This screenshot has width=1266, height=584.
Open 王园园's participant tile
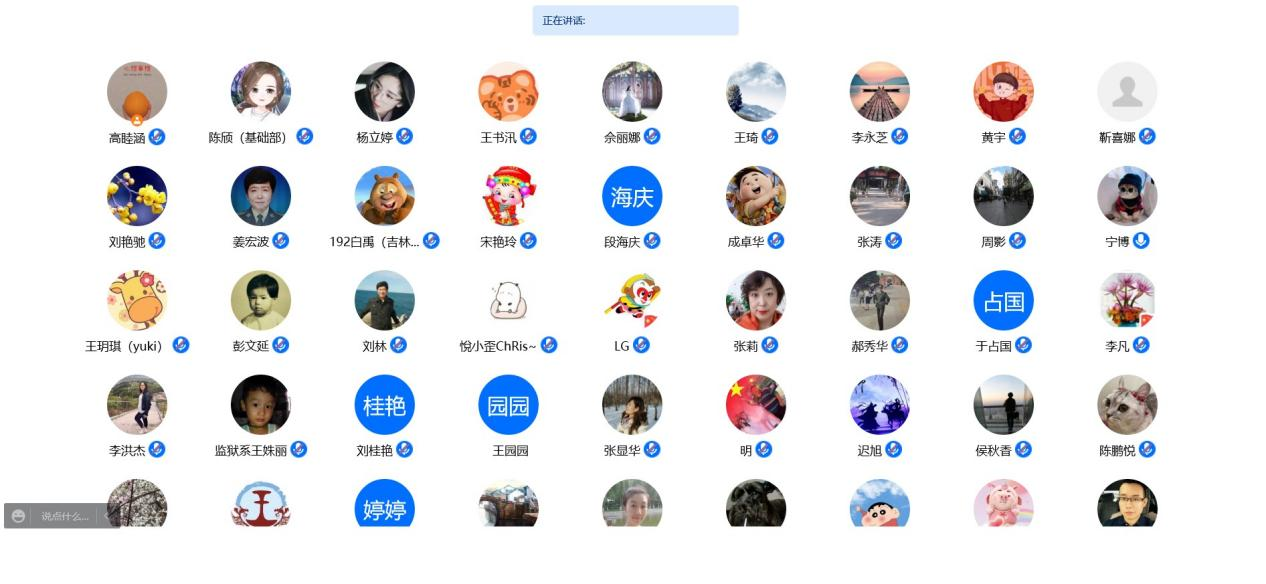[508, 405]
